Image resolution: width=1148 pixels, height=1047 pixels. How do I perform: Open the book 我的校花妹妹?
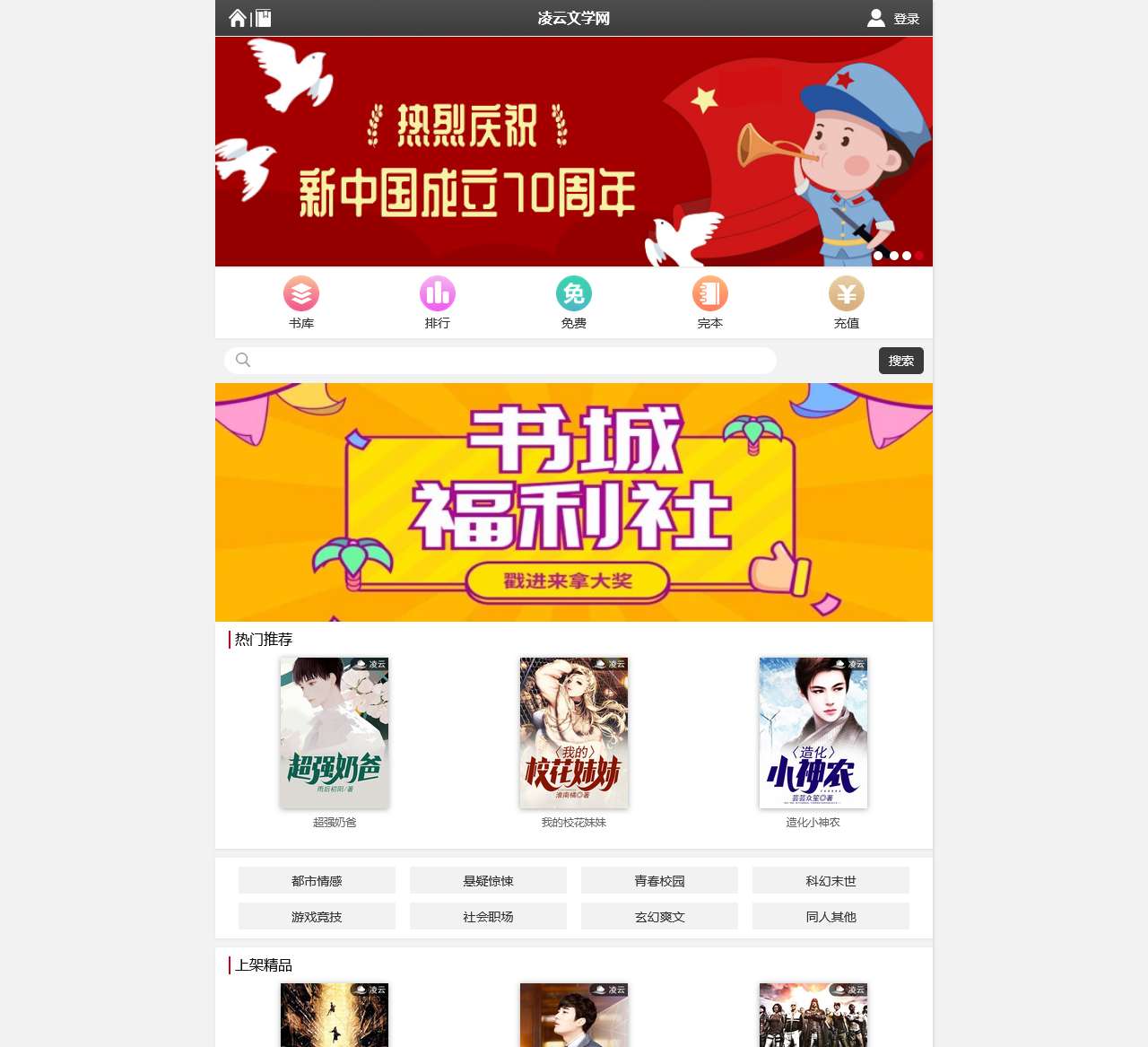pos(574,733)
